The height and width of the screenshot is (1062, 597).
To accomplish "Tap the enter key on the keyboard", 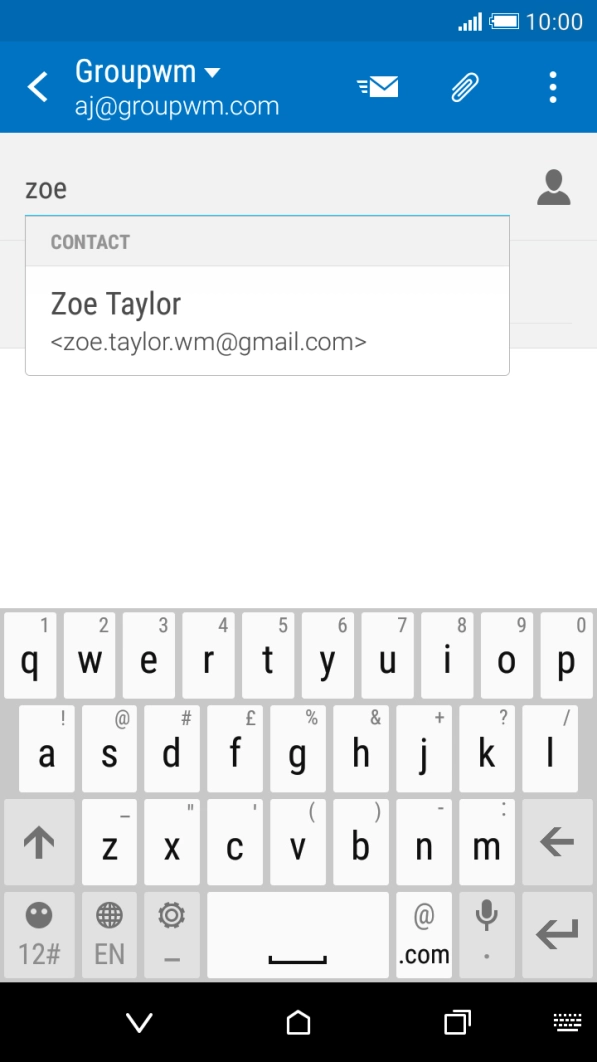I will tap(558, 935).
